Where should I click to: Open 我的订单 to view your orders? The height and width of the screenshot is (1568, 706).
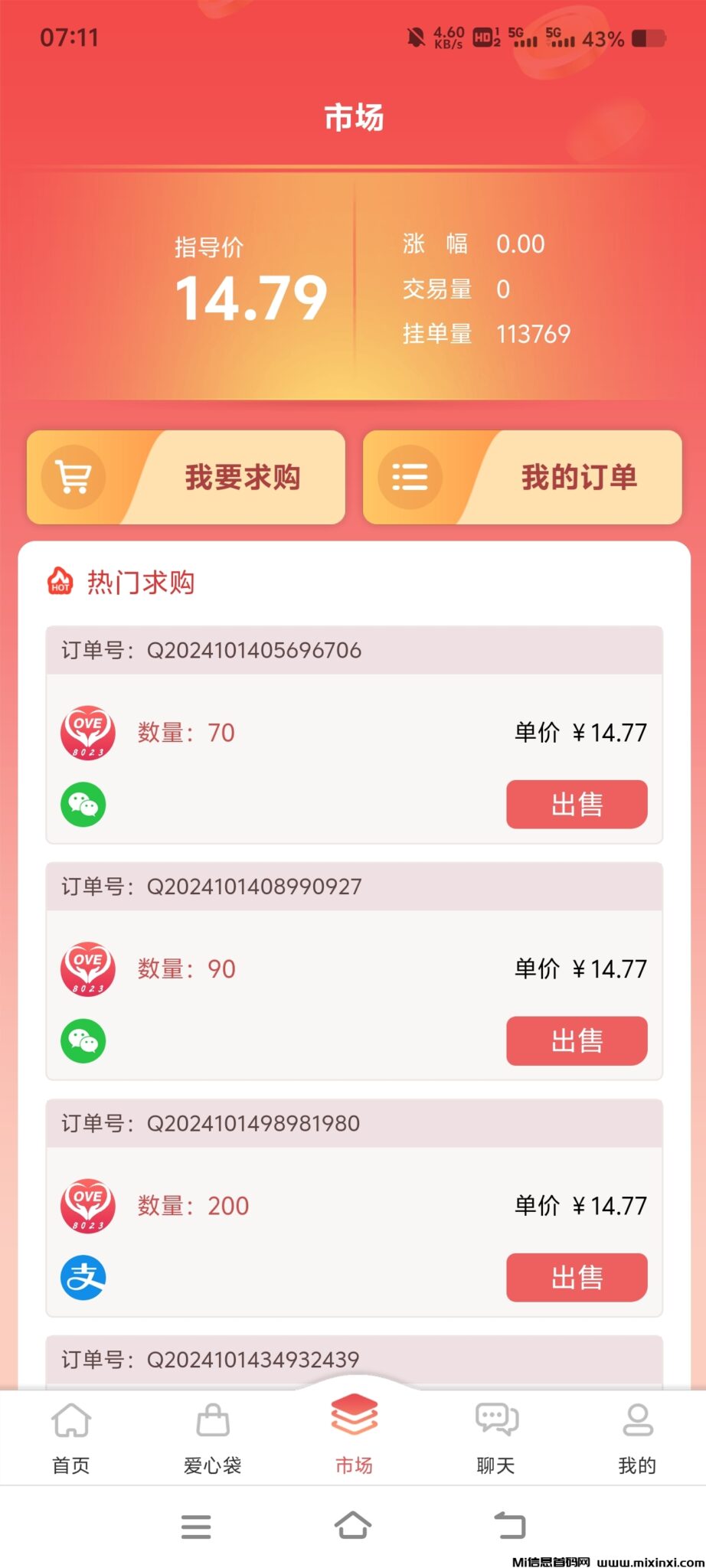[x=578, y=476]
